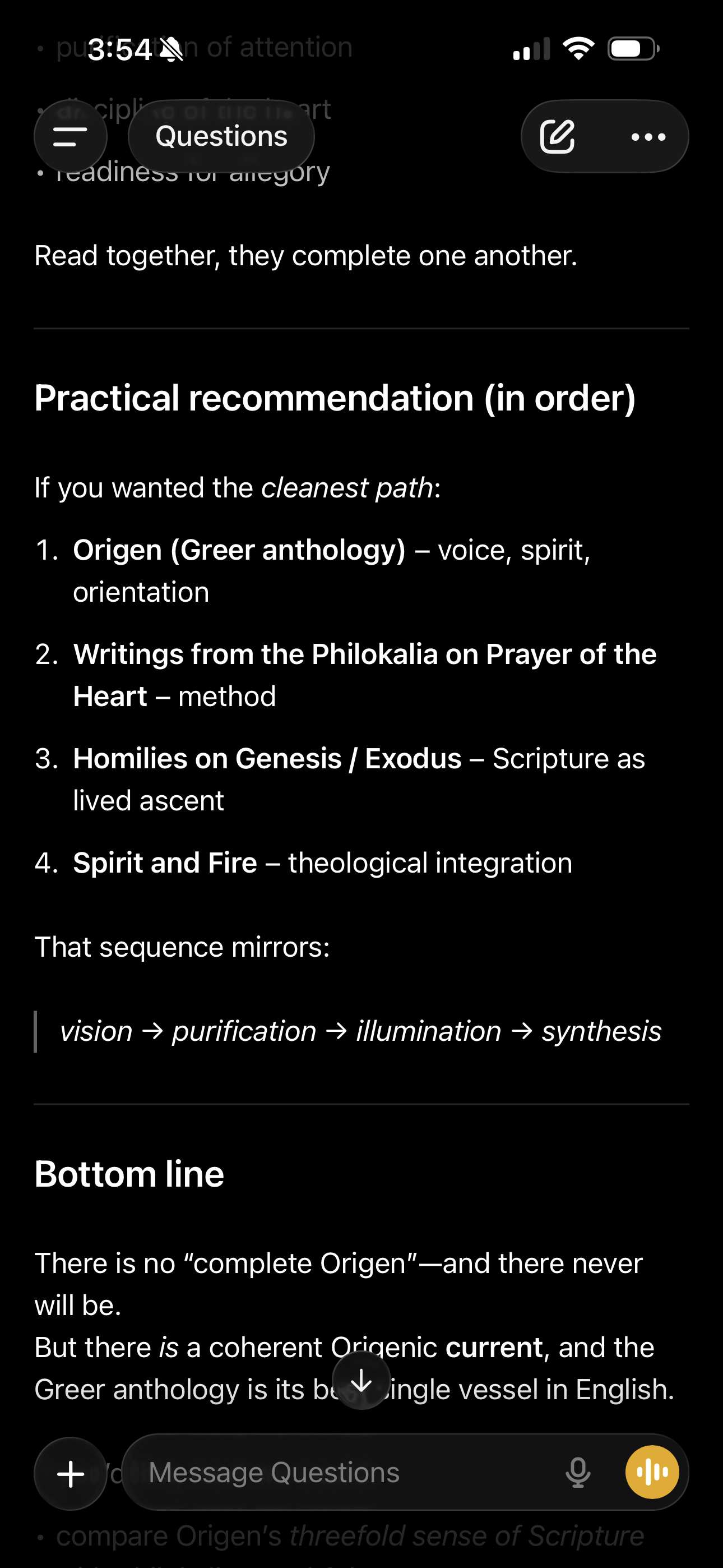Start voice mode with the yellow waveform button

(652, 1473)
